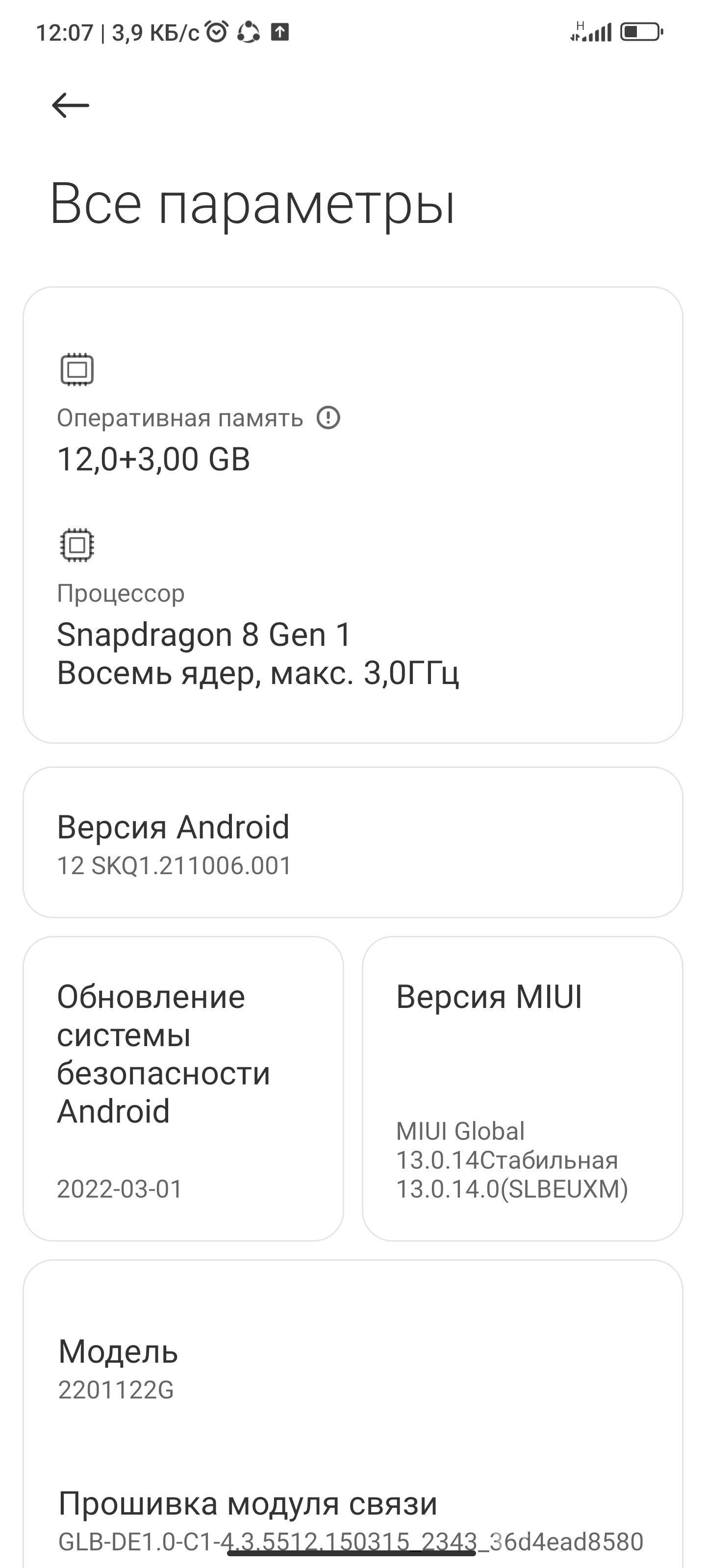Viewport: 706px width, 1568px height.
Task: Tap the upload arrow icon in status bar
Action: coord(280,33)
